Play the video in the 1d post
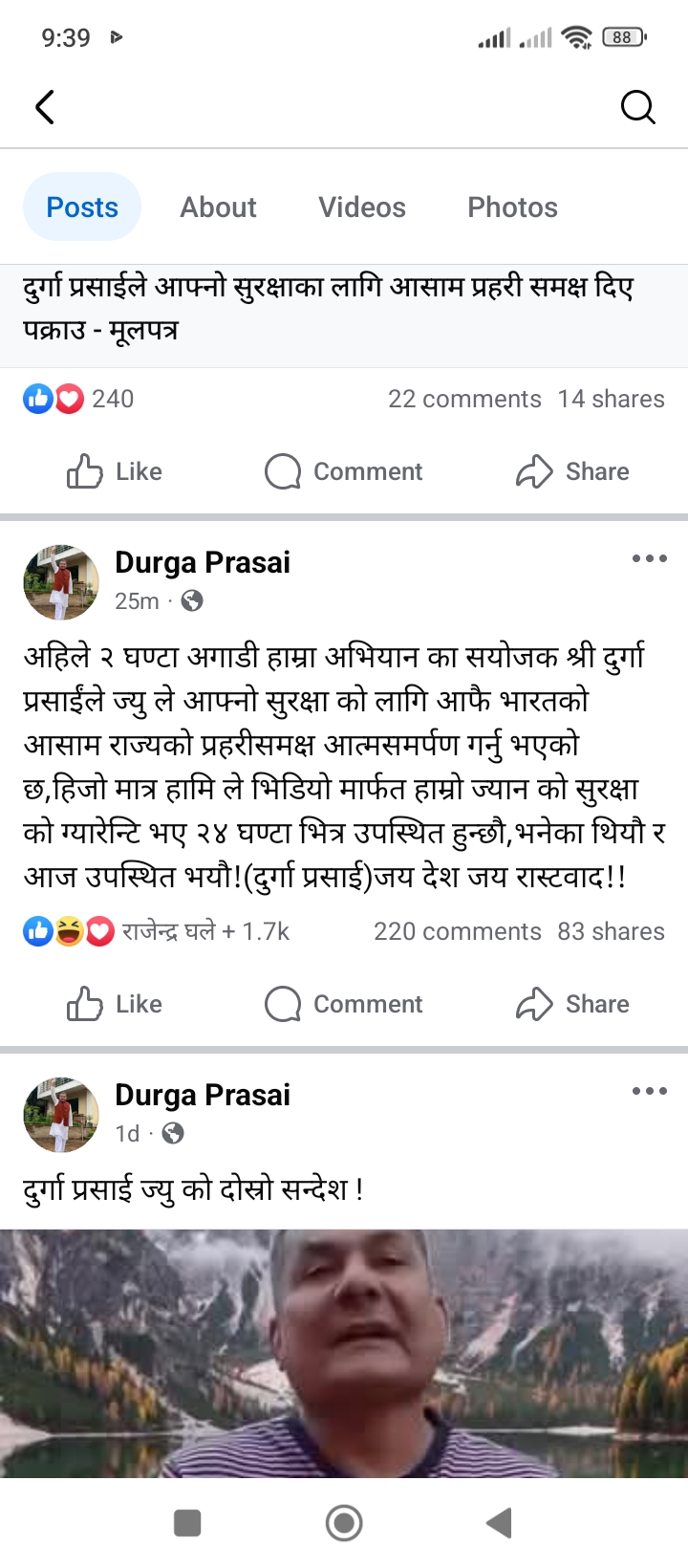 [344, 1353]
